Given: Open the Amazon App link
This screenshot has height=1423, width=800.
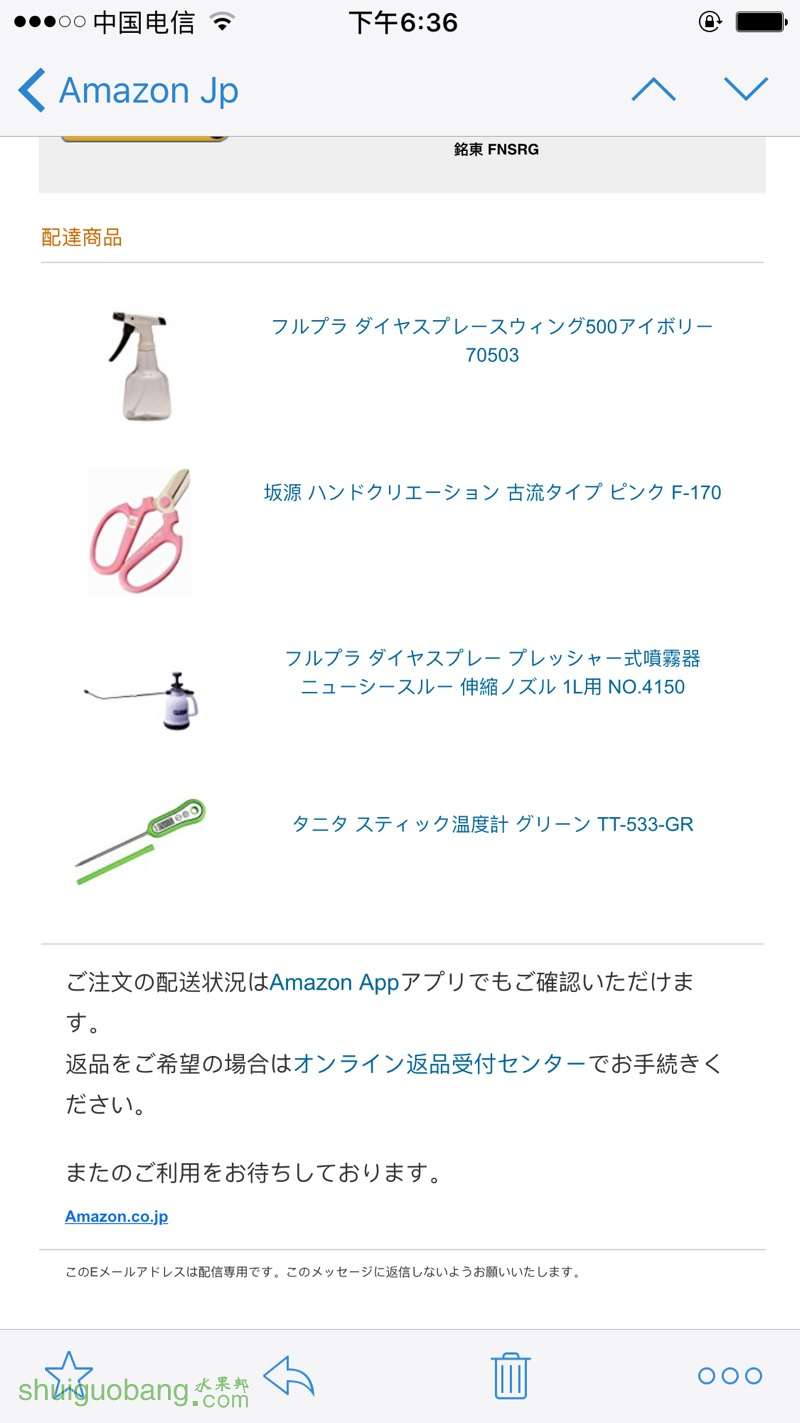Looking at the screenshot, I should click(334, 982).
